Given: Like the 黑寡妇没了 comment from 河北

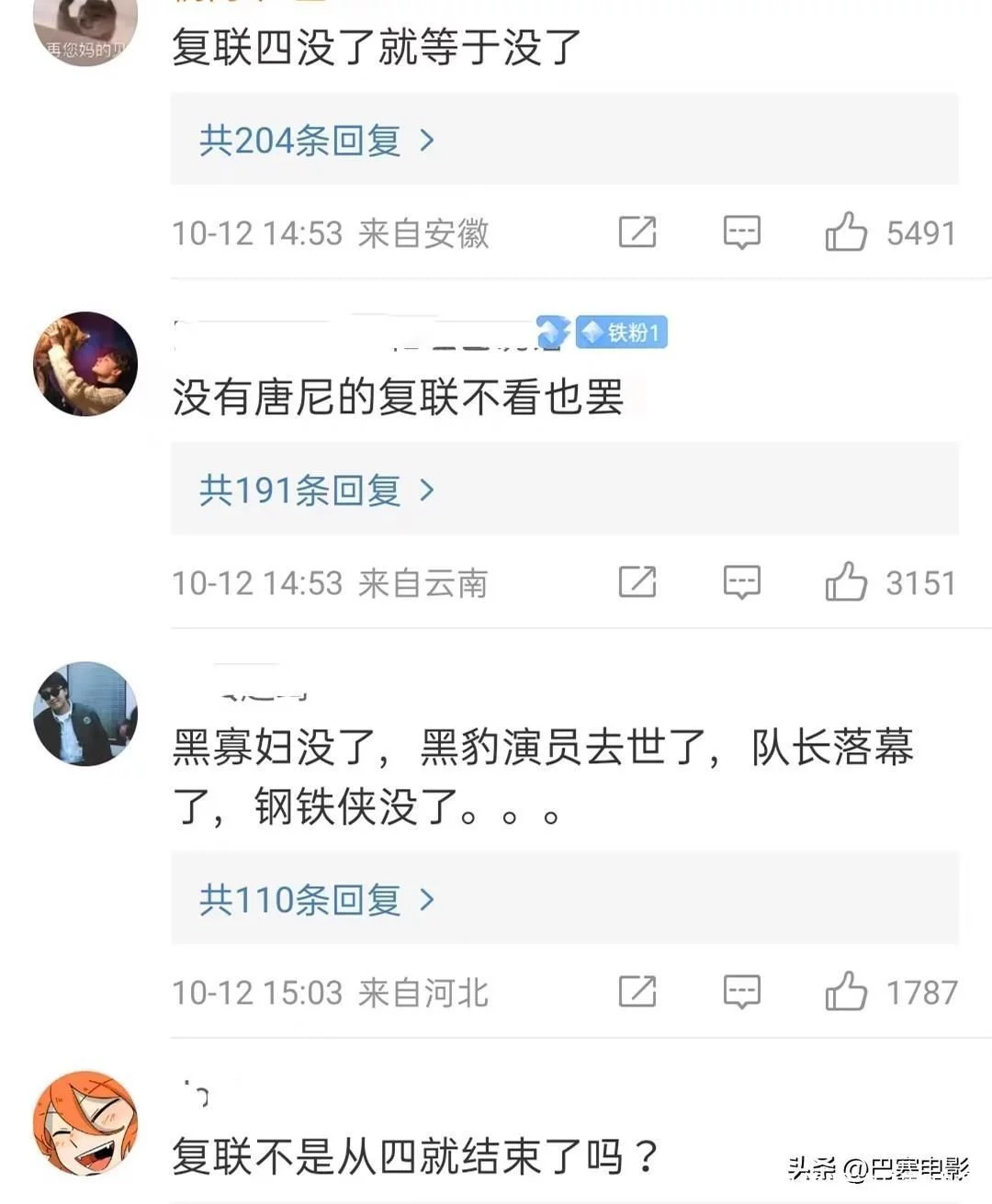Looking at the screenshot, I should coord(846,992).
